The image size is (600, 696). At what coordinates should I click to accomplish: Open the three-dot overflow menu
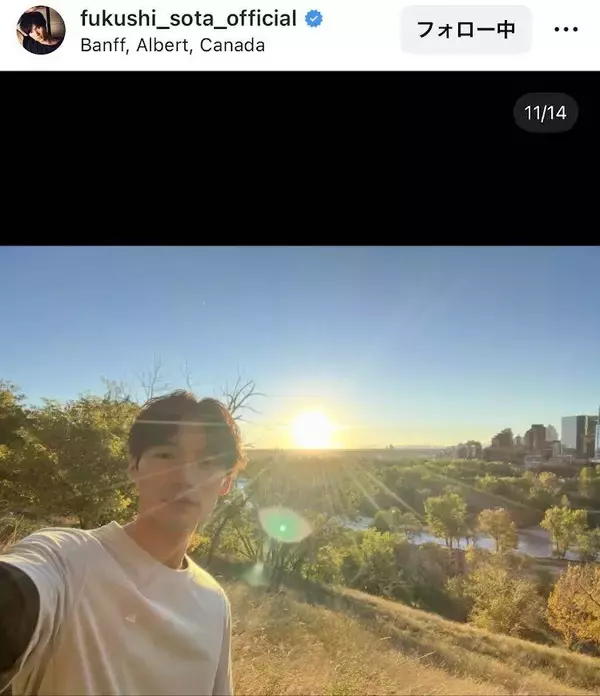click(566, 29)
